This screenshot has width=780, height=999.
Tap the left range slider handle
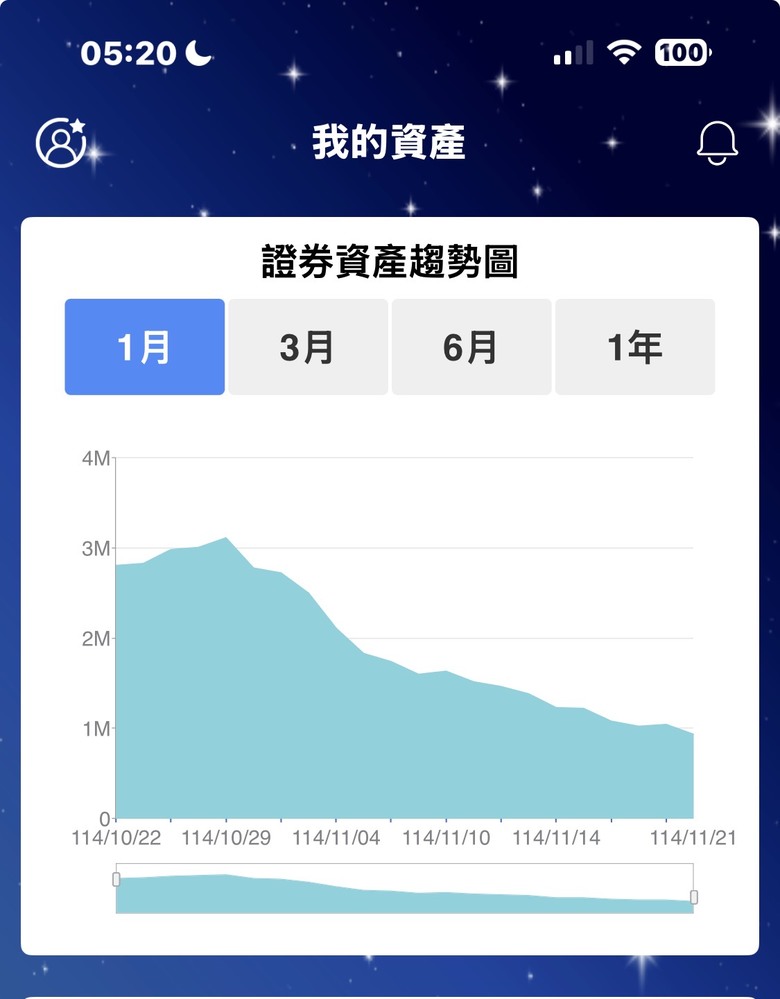pyautogui.click(x=116, y=879)
